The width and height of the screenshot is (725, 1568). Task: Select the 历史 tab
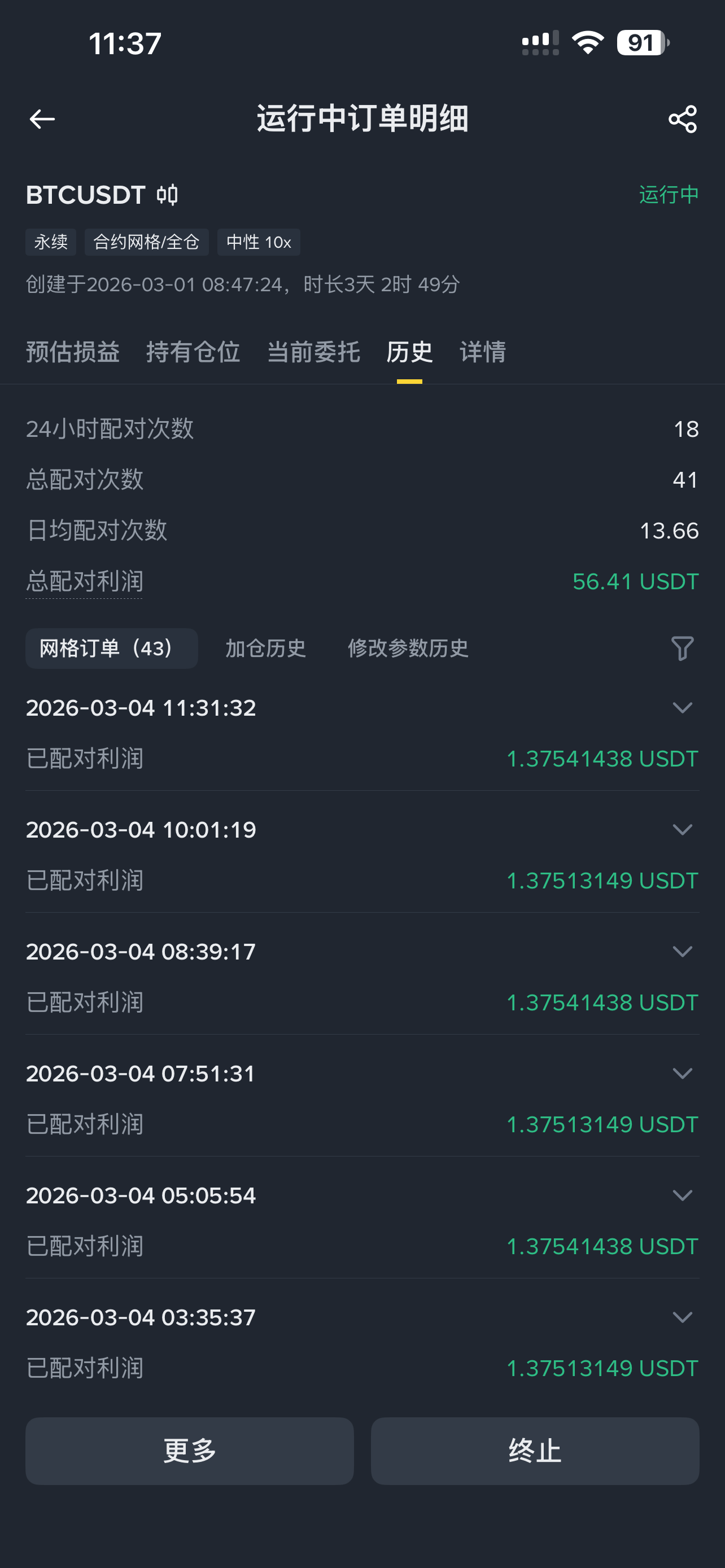click(409, 352)
